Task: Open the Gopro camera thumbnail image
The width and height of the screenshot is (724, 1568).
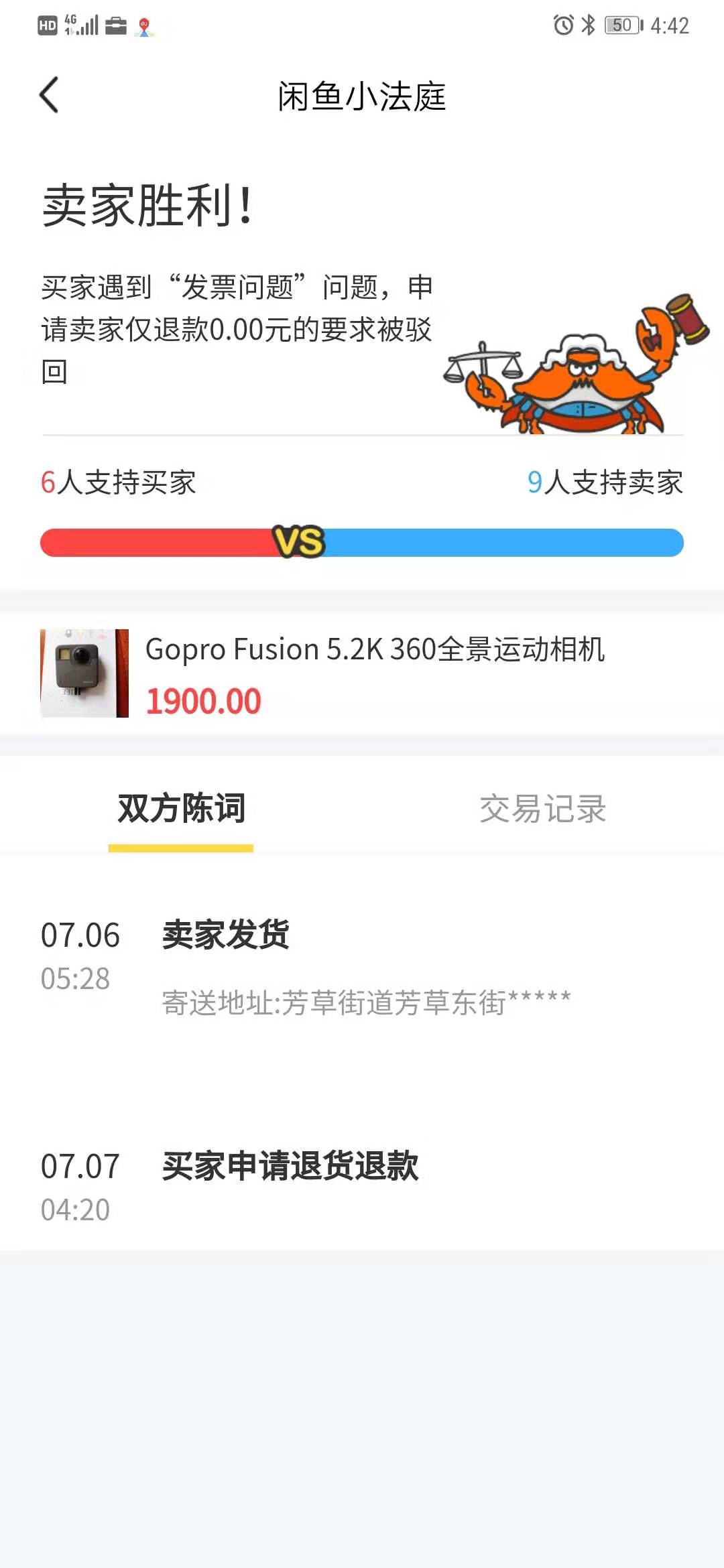Action: 84,672
